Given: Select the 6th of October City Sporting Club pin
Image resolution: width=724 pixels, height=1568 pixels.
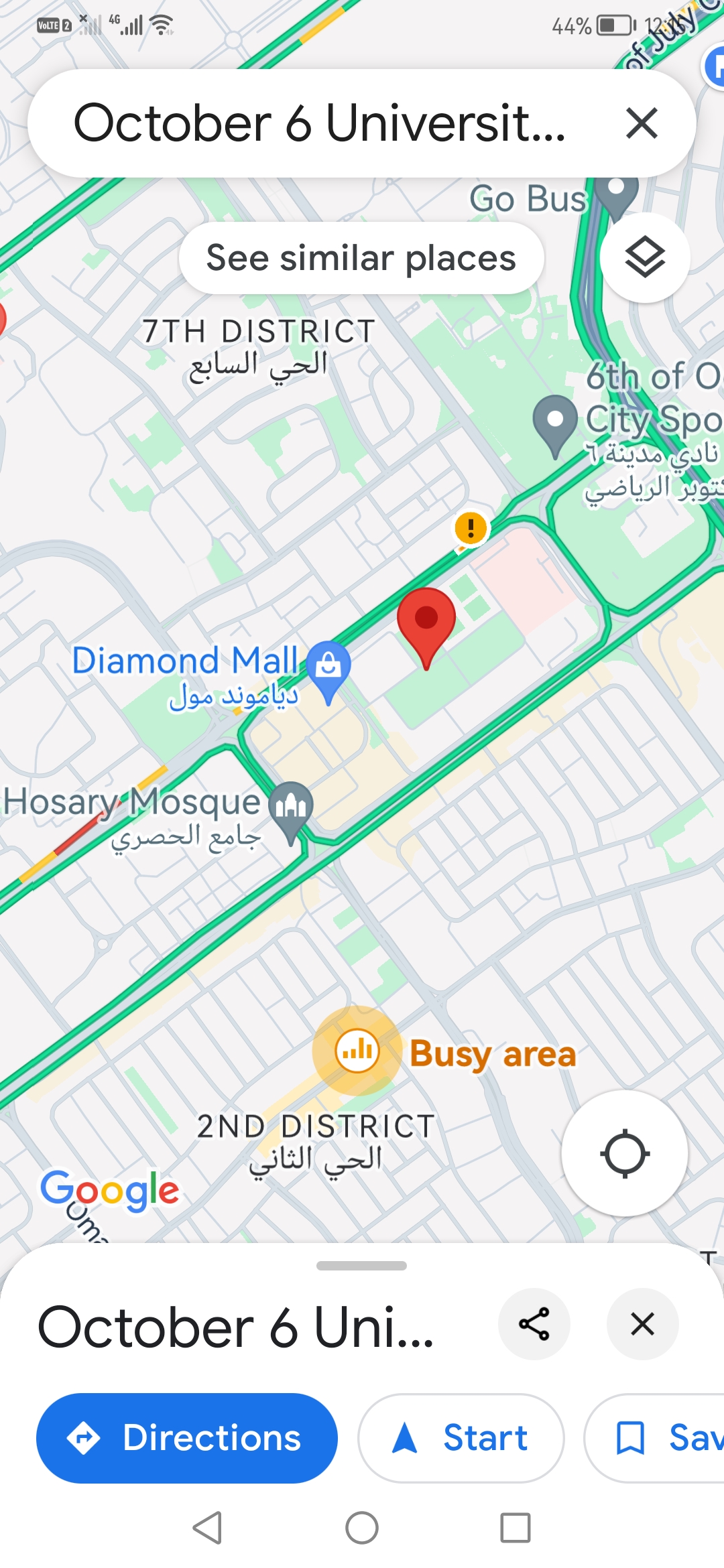Looking at the screenshot, I should coord(555,421).
